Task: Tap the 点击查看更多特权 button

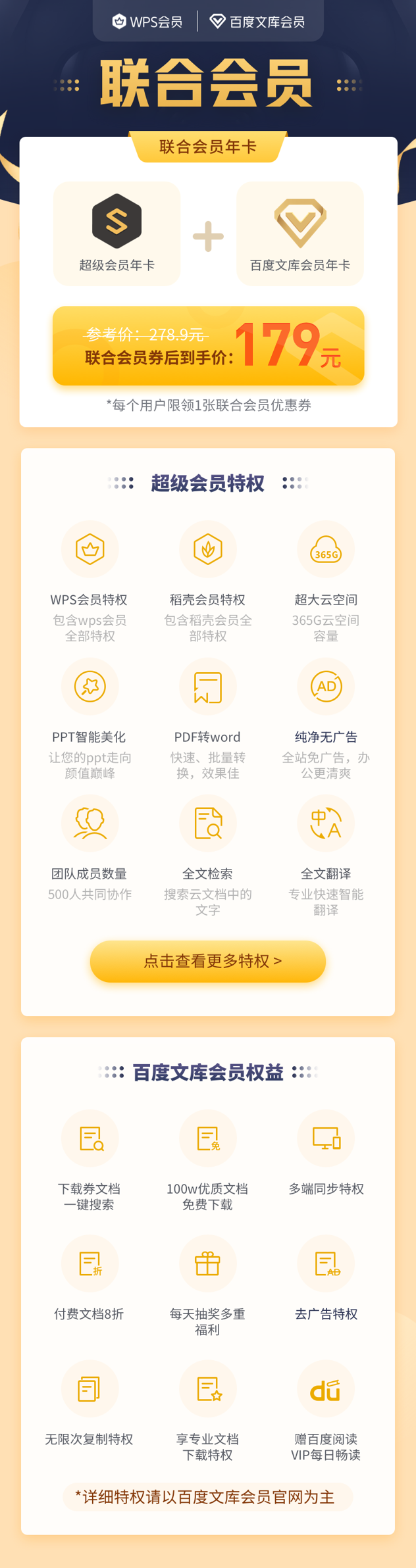Action: pyautogui.click(x=208, y=961)
